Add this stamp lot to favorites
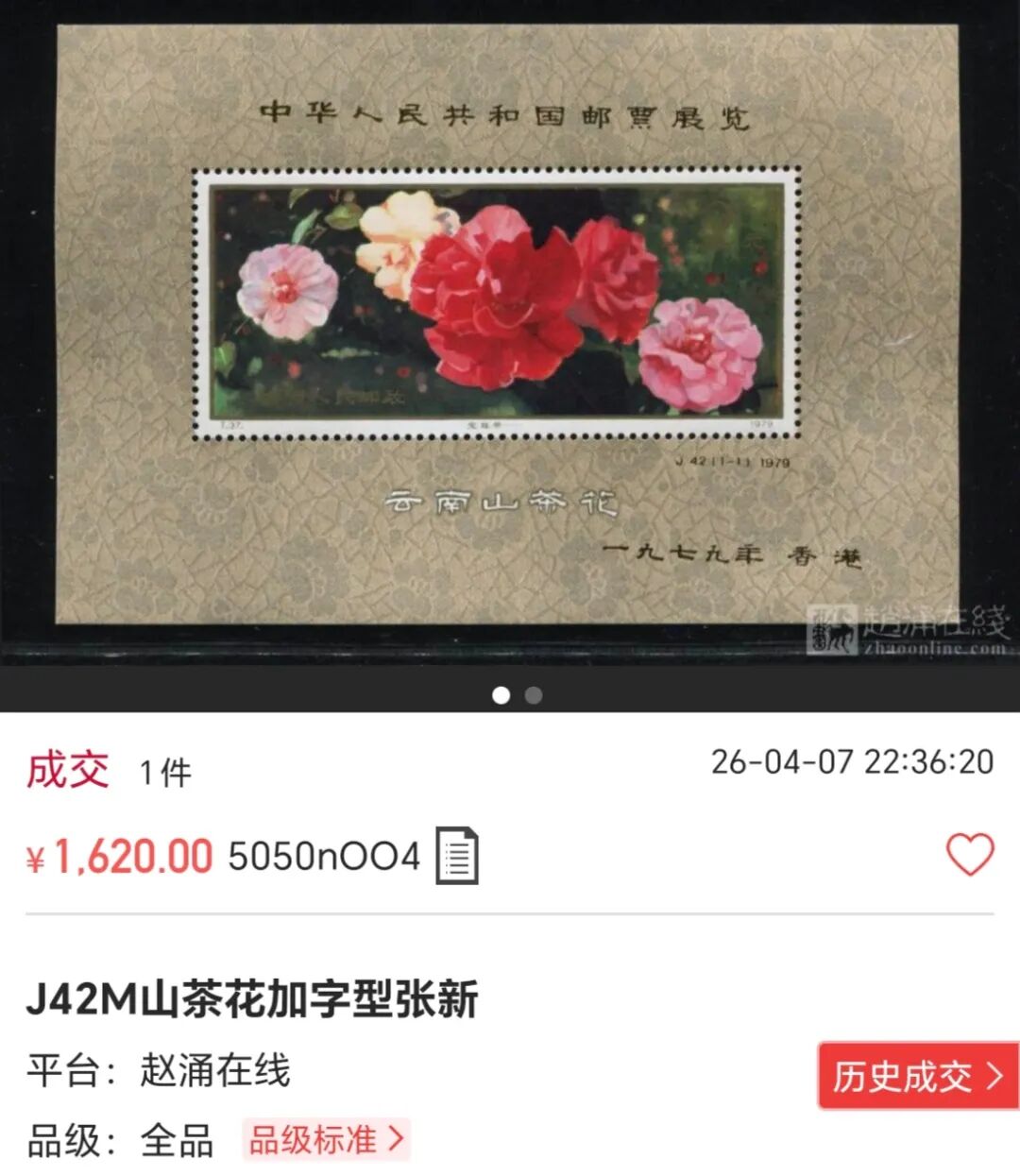 point(970,855)
